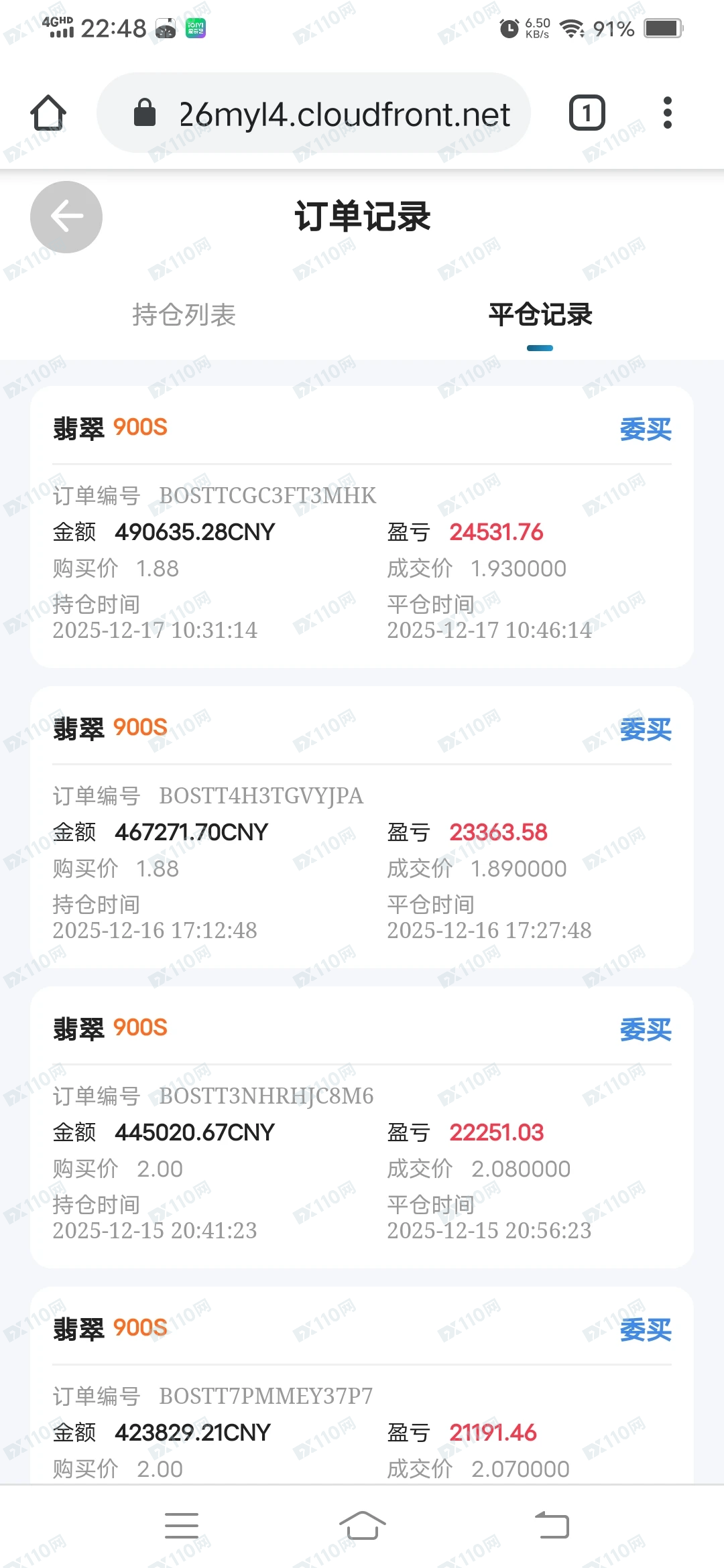
Task: Open the browser overflow menu
Action: tap(667, 113)
